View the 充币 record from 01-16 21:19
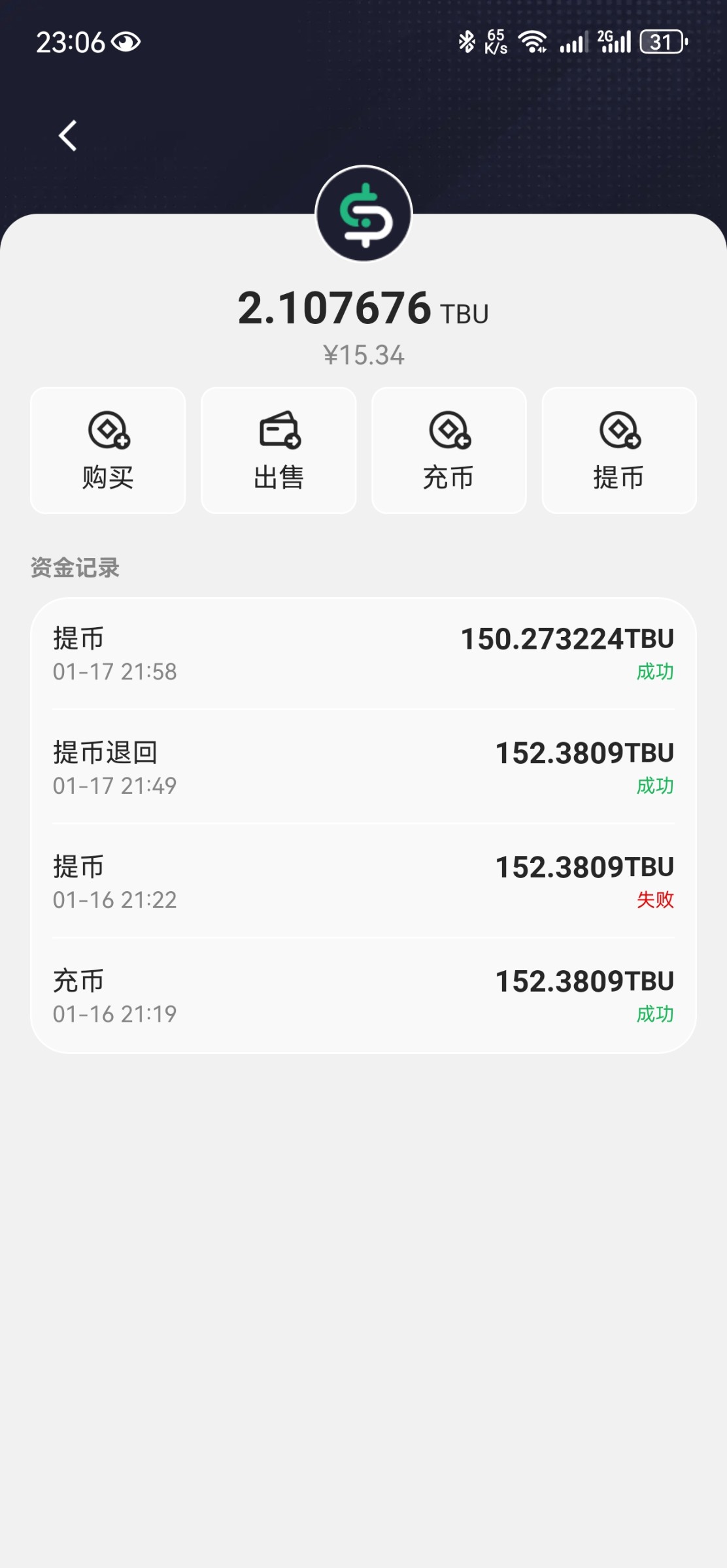Viewport: 727px width, 1568px height. tap(363, 996)
